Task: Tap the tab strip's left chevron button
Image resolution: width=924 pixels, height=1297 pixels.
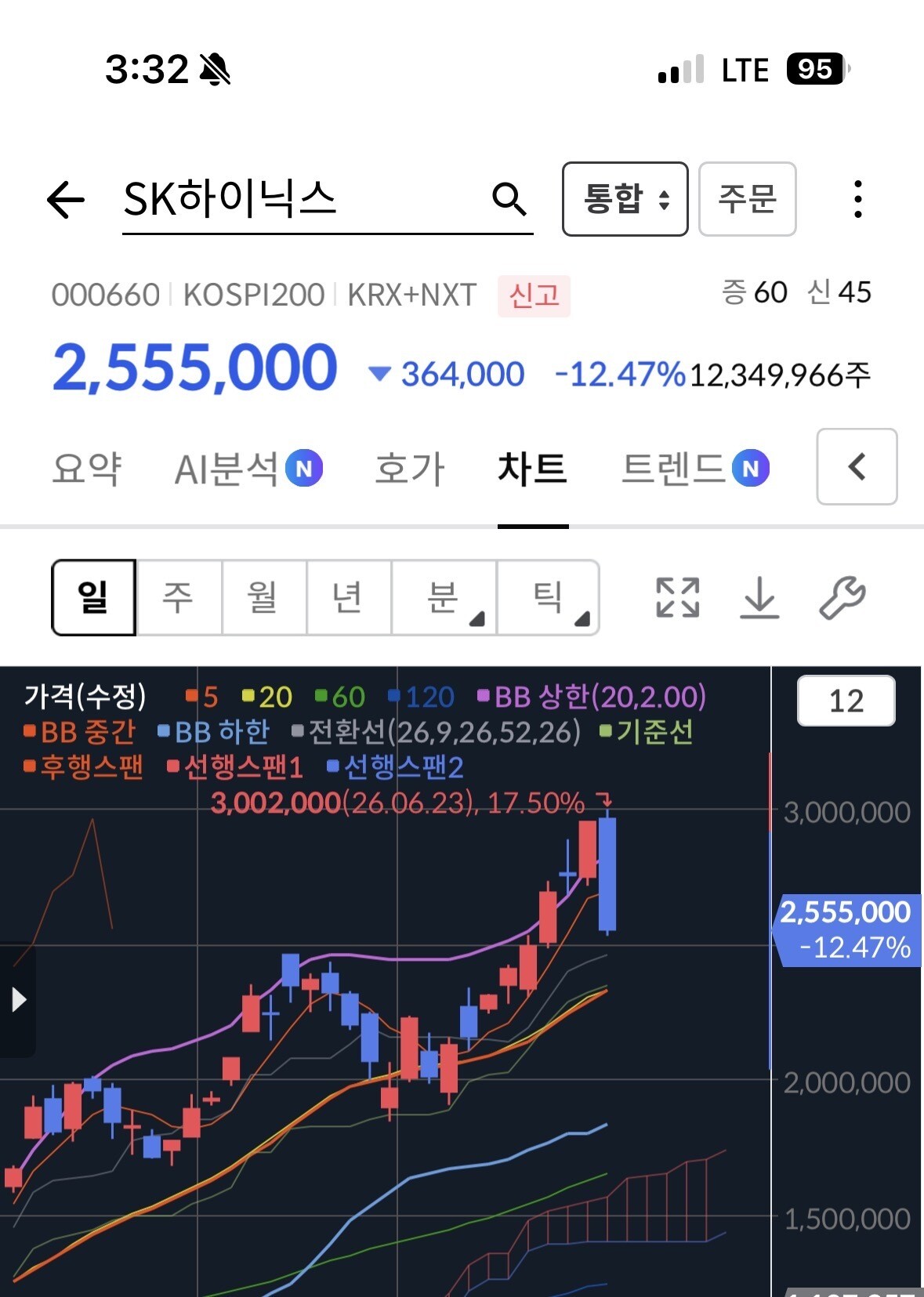Action: [857, 466]
